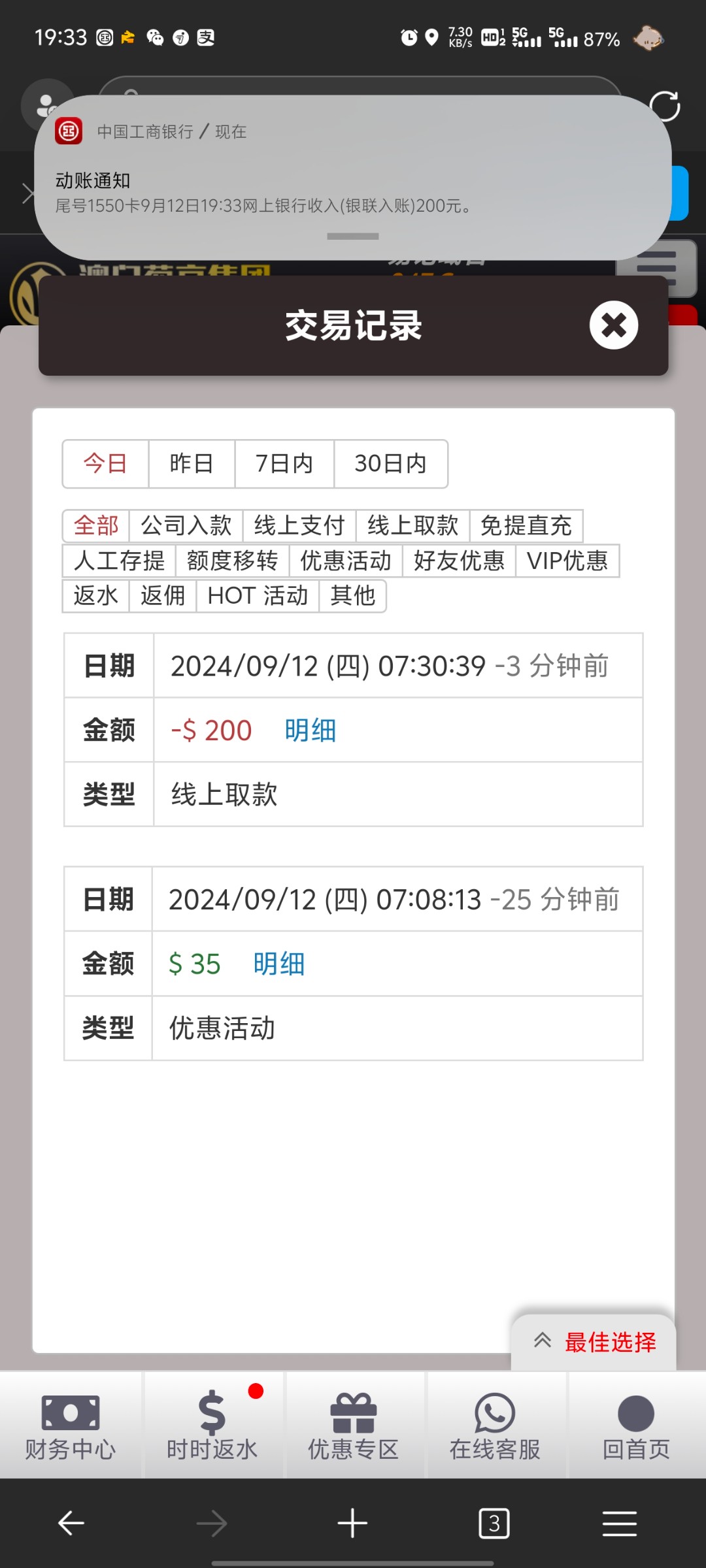Open the browser tabs switcher
The height and width of the screenshot is (1568, 706).
494,1524
